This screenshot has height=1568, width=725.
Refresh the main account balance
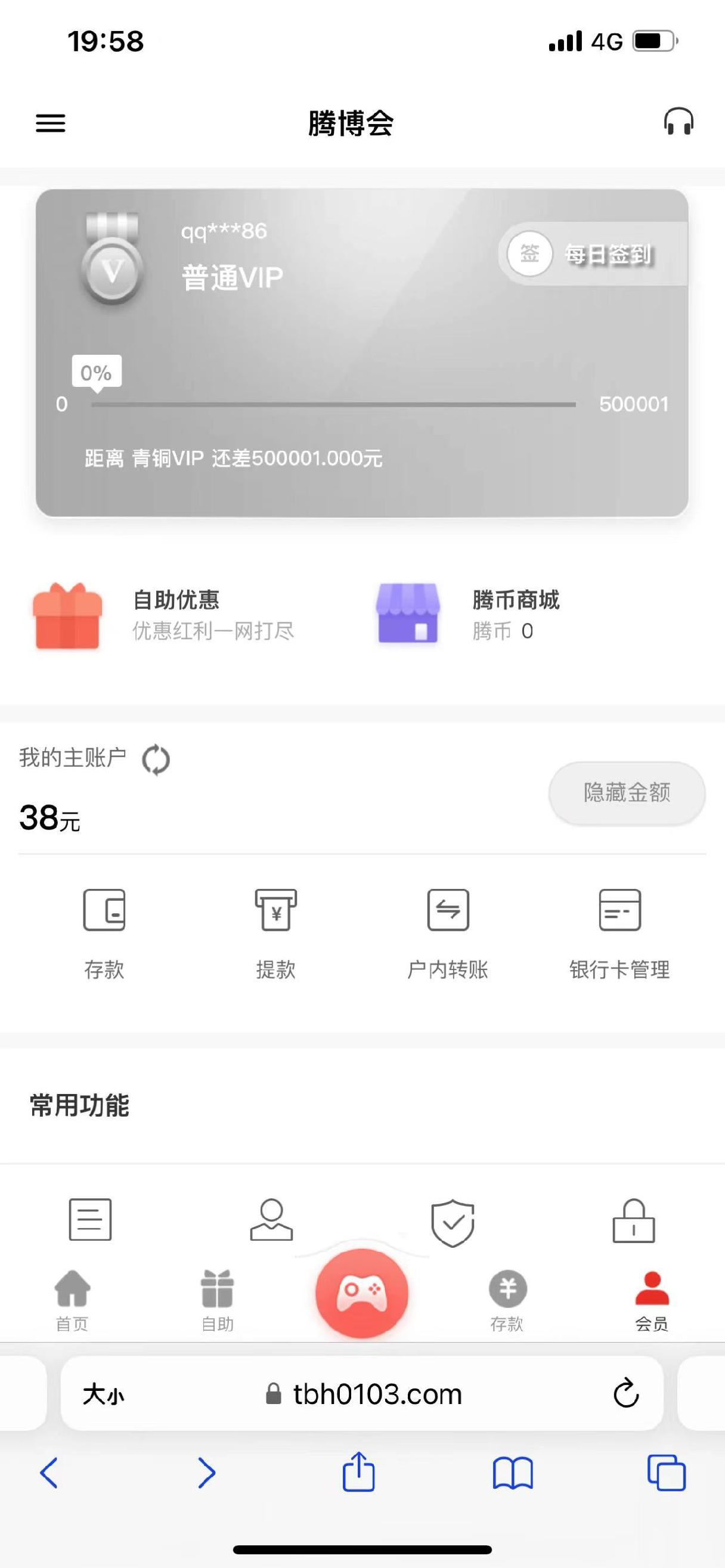(156, 760)
